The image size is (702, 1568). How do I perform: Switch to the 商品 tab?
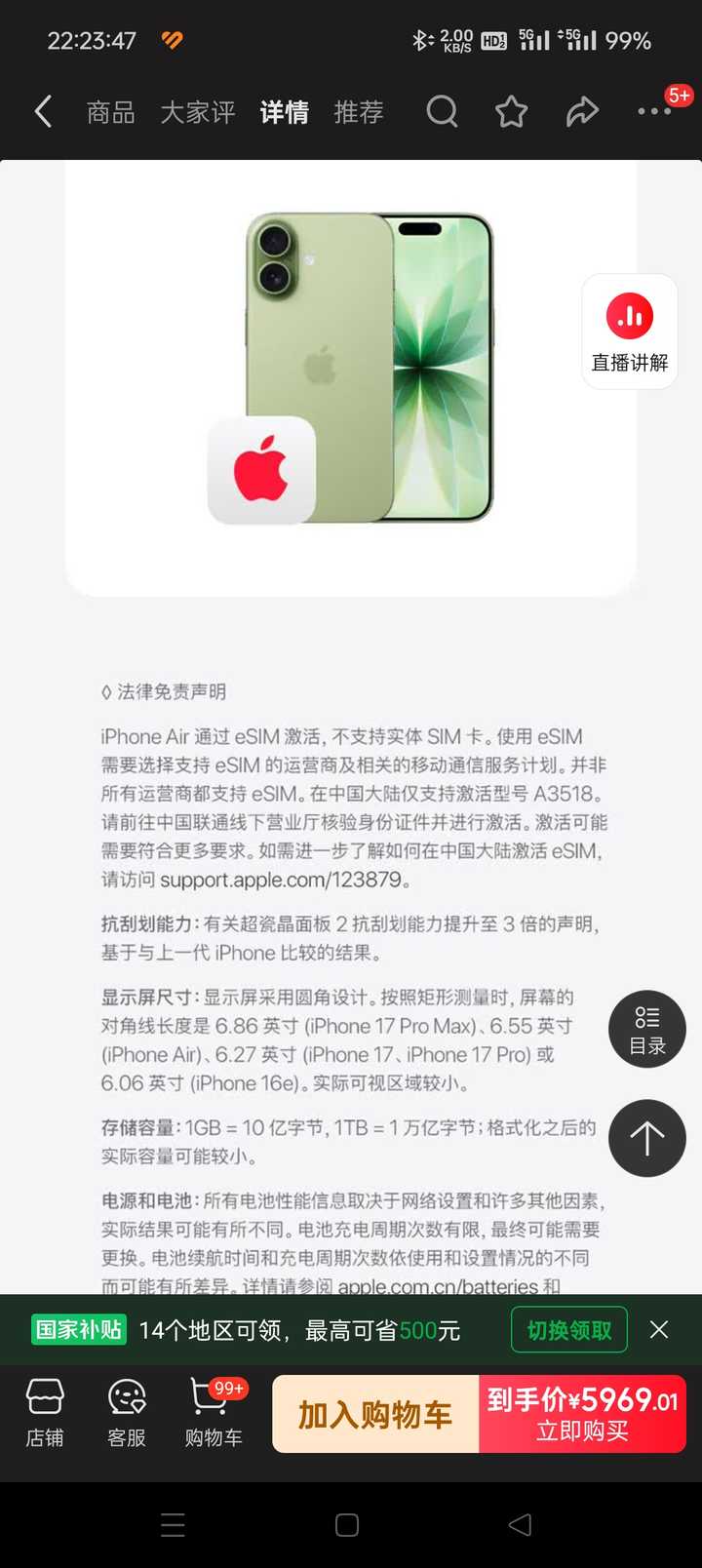pos(110,113)
